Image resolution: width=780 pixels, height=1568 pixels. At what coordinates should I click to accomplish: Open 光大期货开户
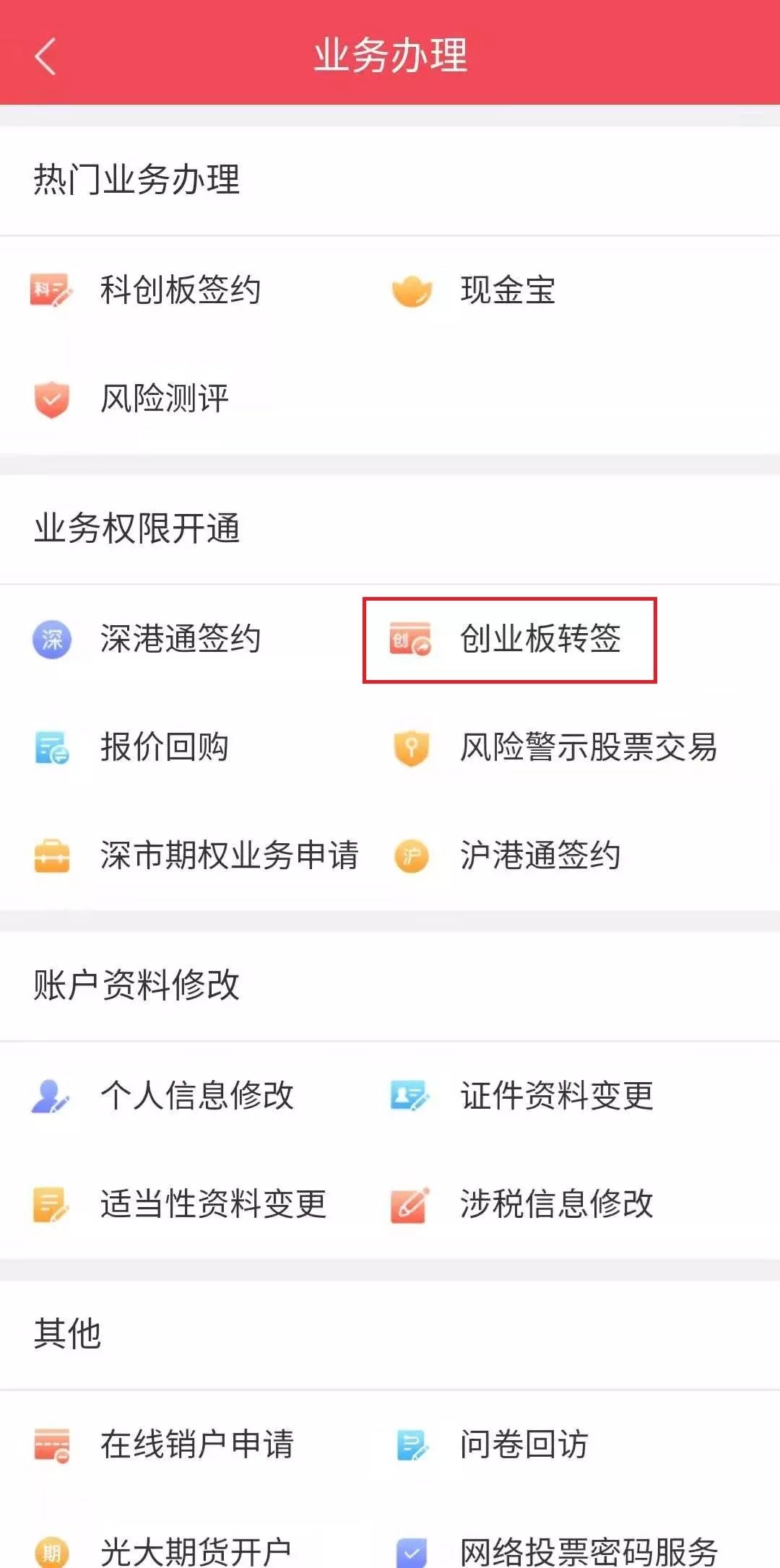162,1551
